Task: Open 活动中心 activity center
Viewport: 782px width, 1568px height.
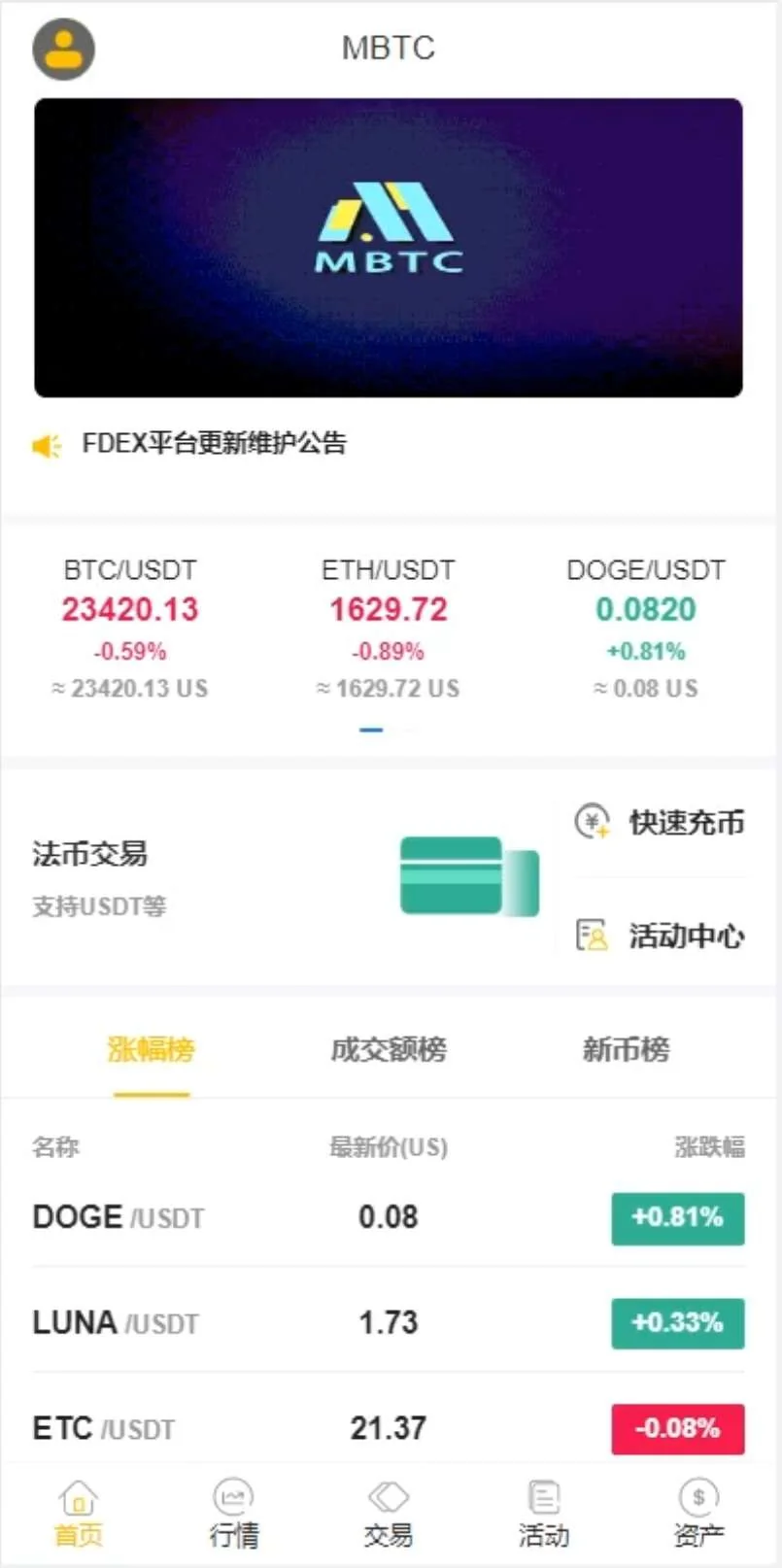Action: tap(661, 936)
